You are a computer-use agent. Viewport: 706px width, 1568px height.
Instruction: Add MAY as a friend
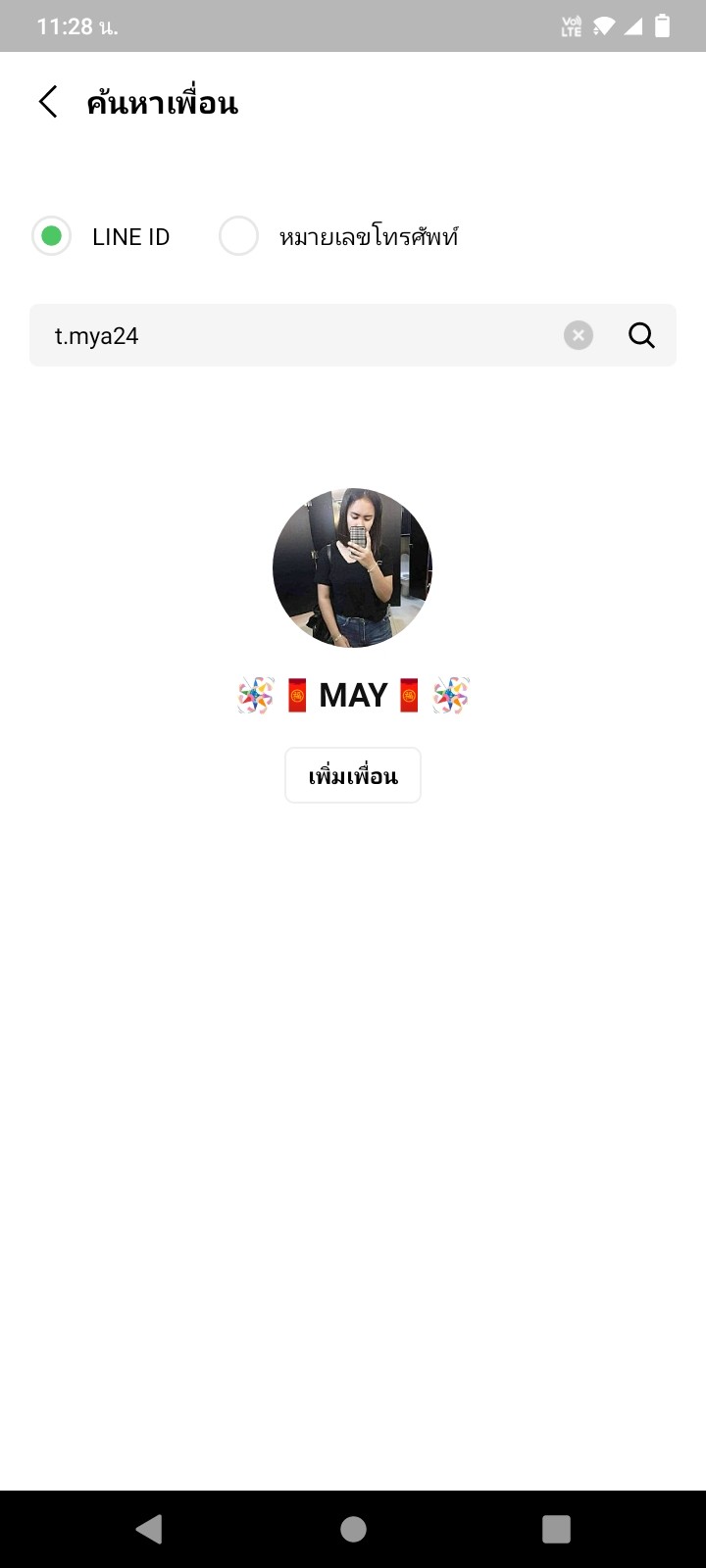click(353, 775)
